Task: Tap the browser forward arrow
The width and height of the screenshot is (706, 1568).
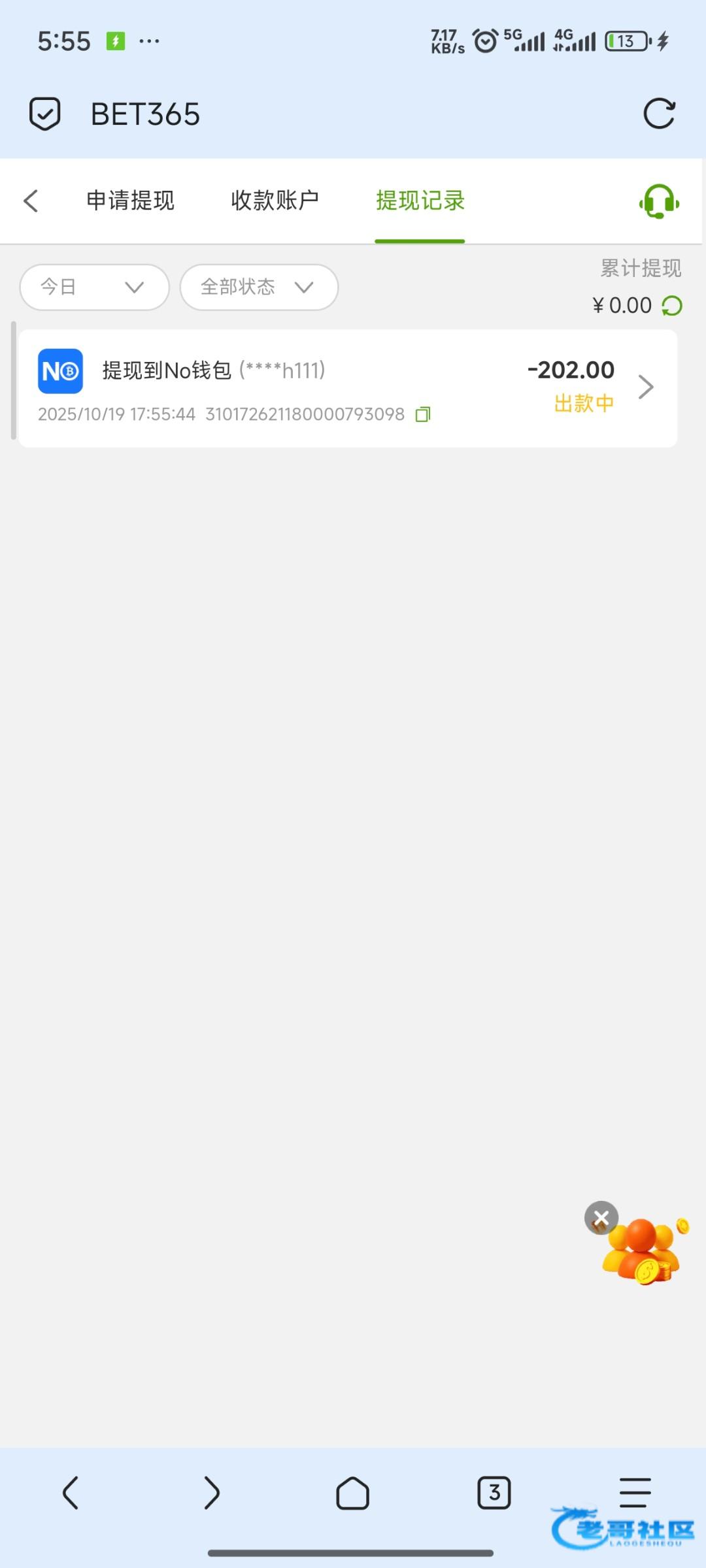Action: click(x=211, y=1493)
